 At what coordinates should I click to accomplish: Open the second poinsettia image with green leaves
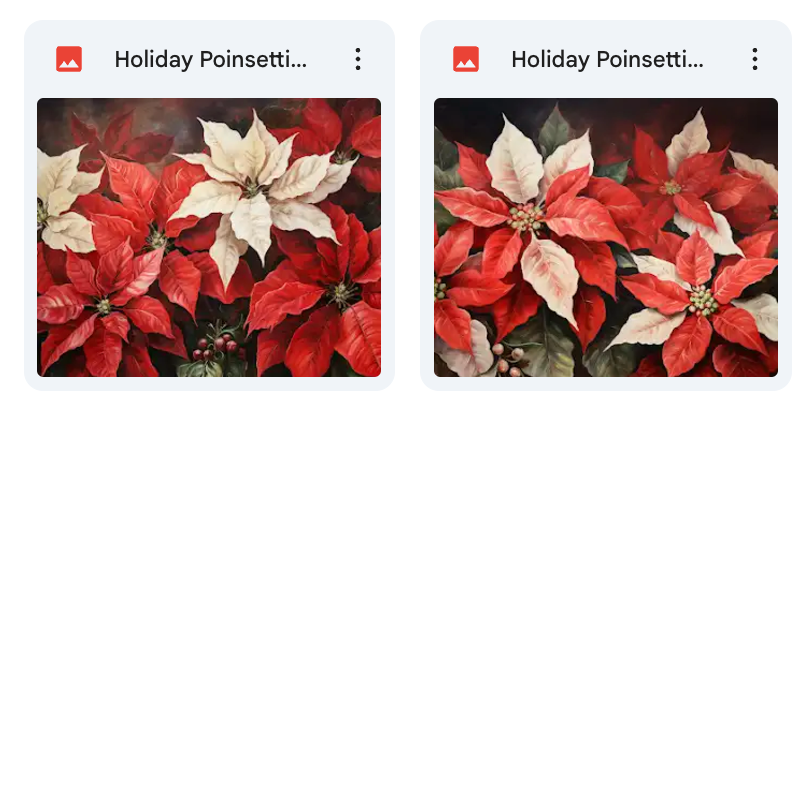point(605,237)
